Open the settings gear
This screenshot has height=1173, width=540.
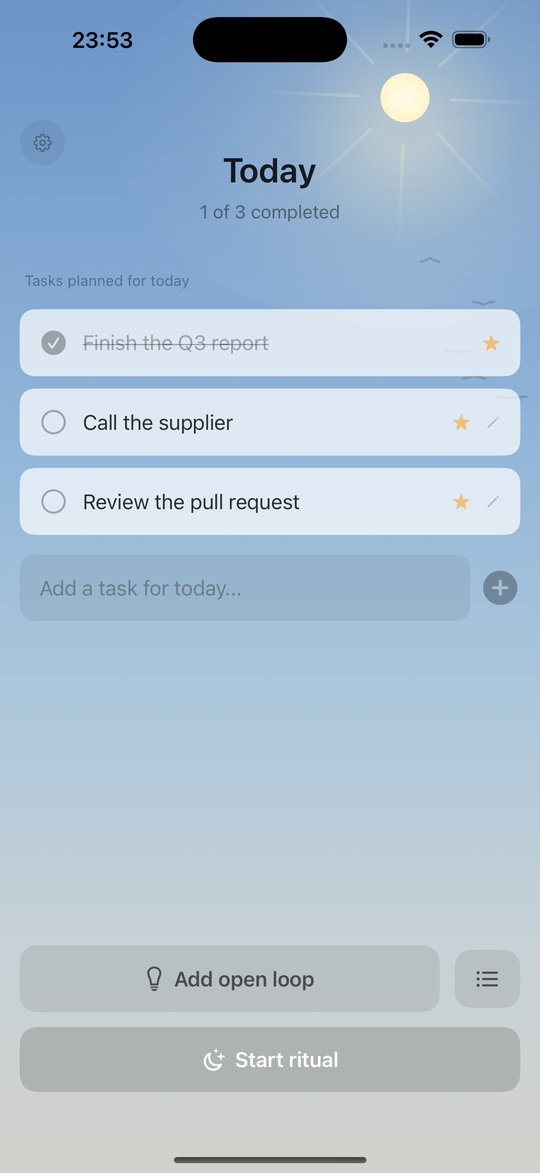(x=43, y=142)
